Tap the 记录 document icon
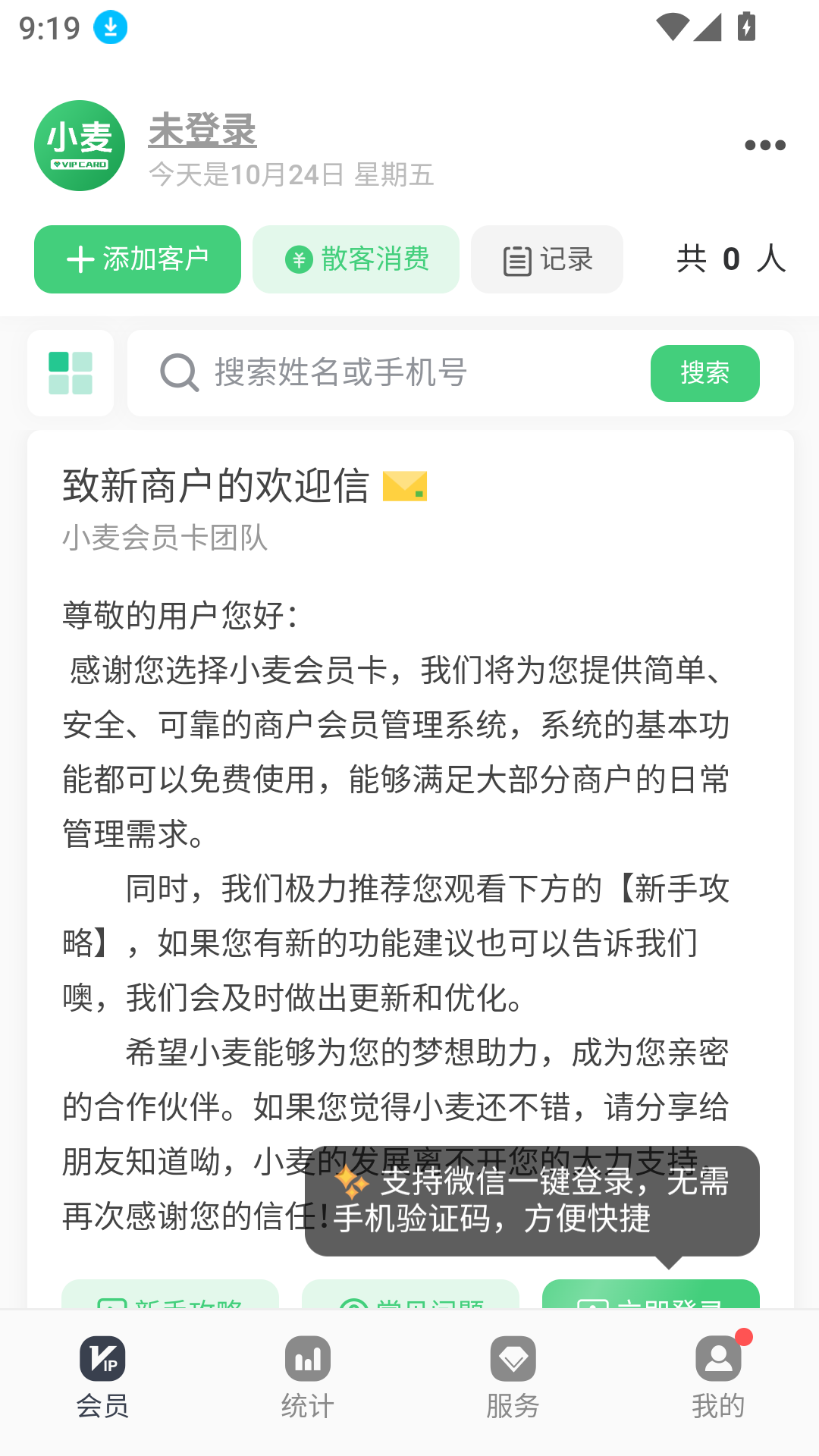Image resolution: width=819 pixels, height=1456 pixels. 516,259
